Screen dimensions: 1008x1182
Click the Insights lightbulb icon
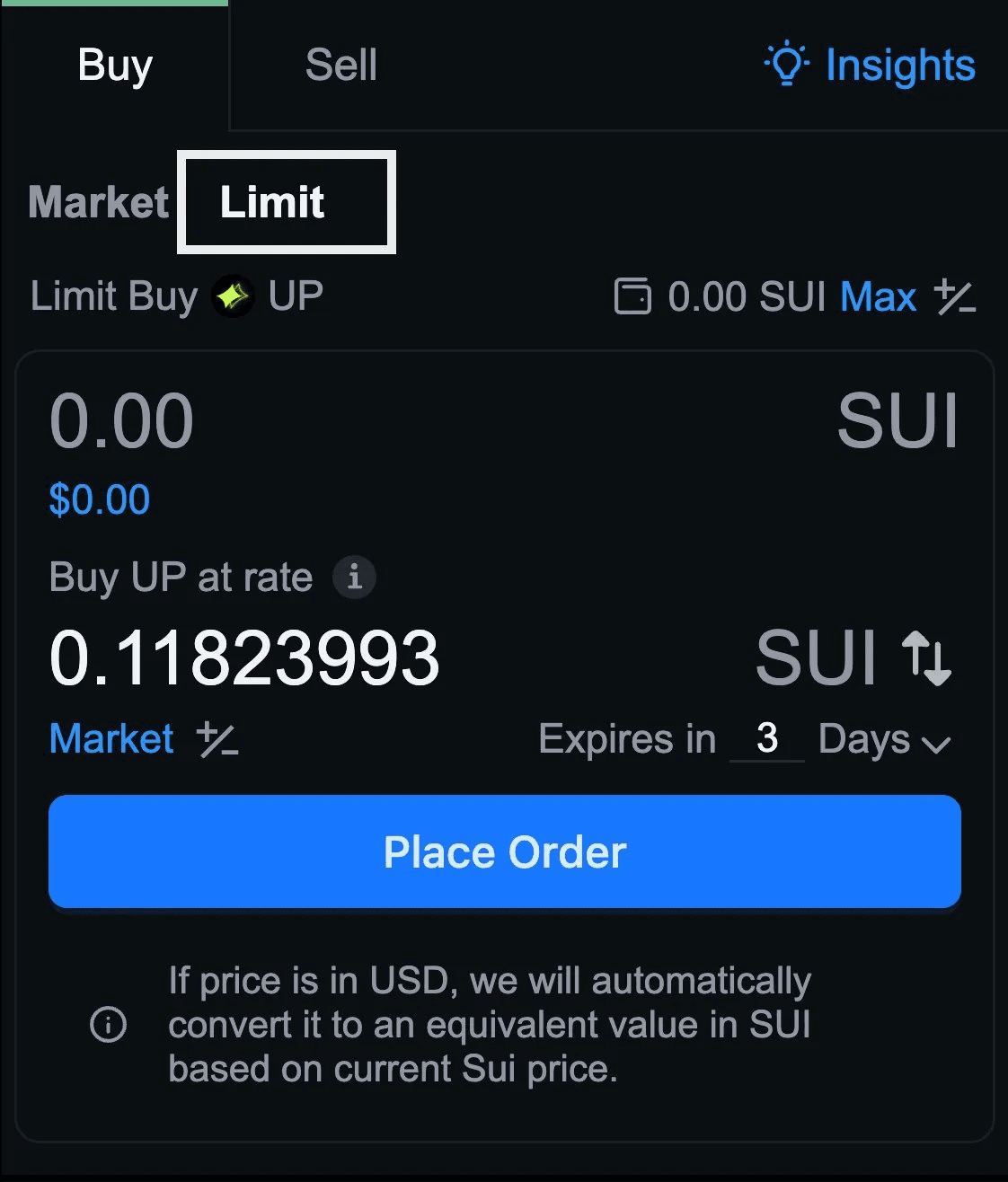(x=785, y=64)
